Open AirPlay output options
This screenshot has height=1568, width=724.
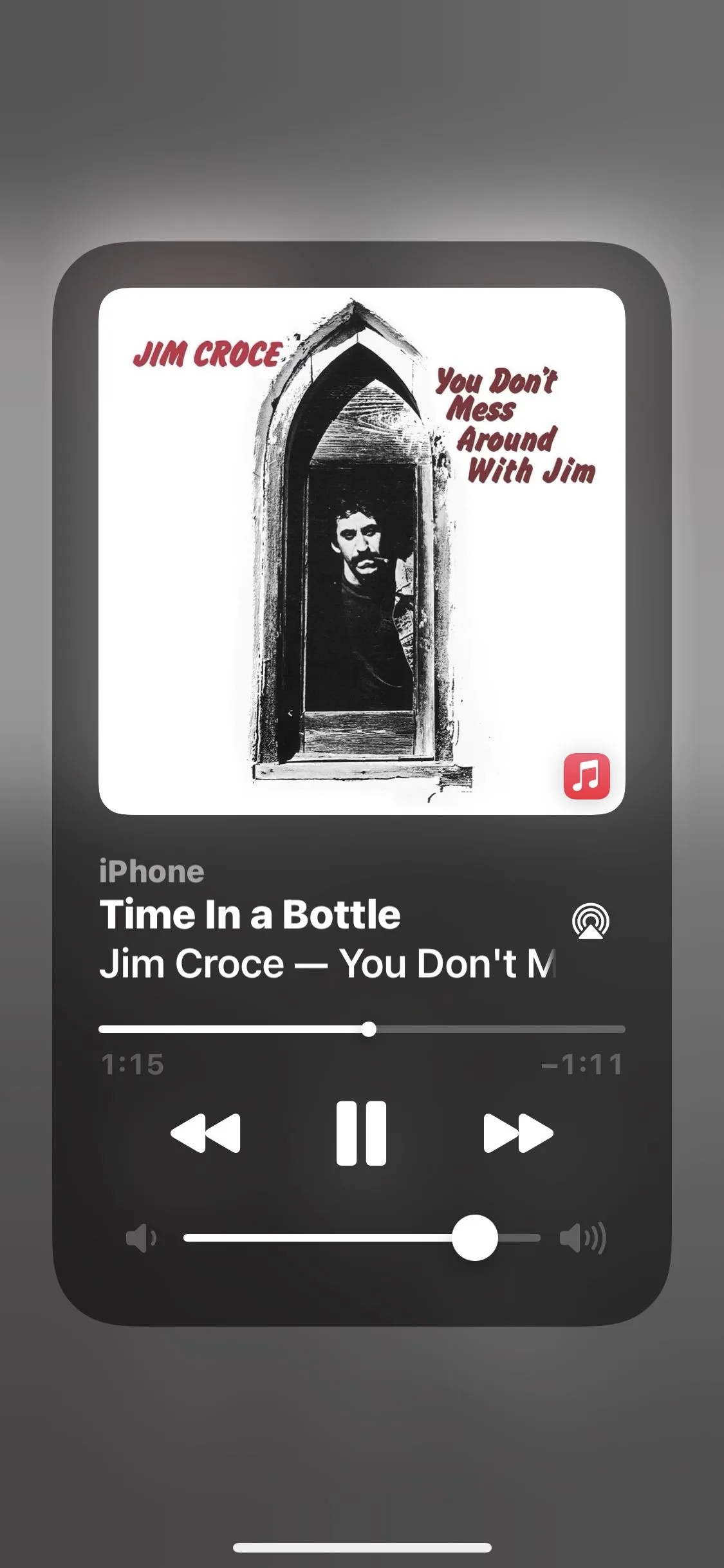590,921
